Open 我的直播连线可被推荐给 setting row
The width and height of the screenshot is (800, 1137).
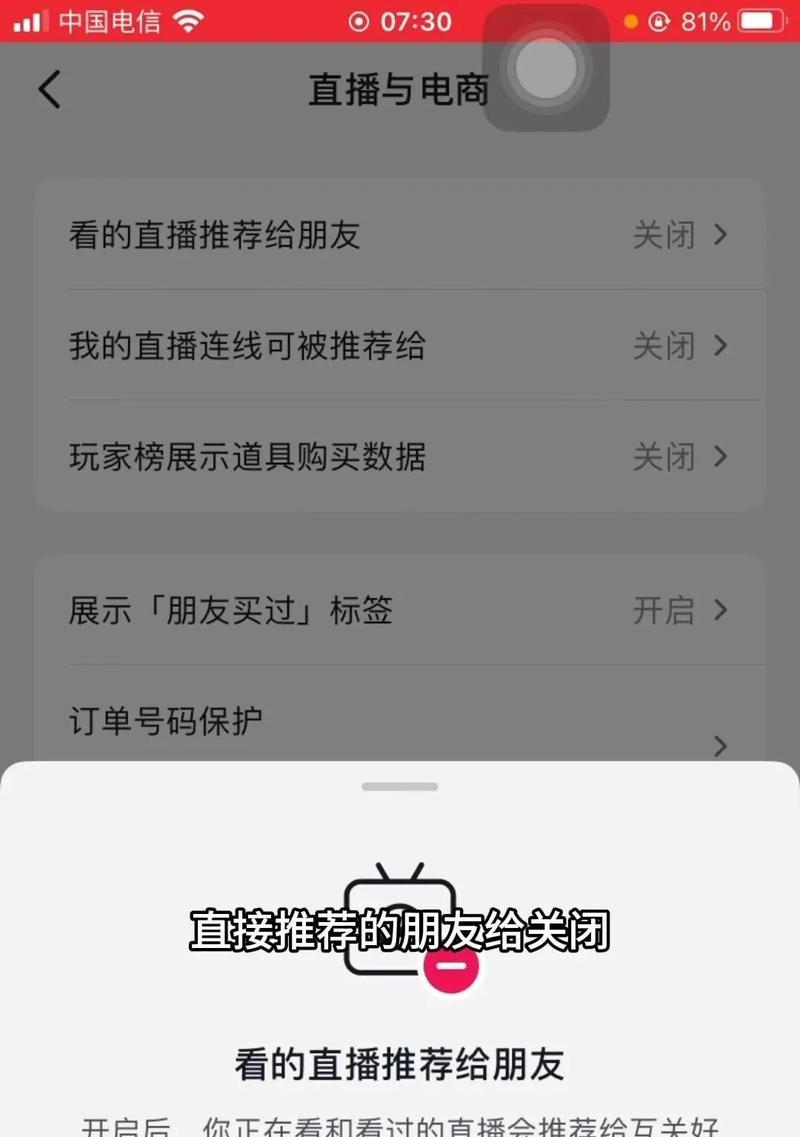click(x=400, y=347)
